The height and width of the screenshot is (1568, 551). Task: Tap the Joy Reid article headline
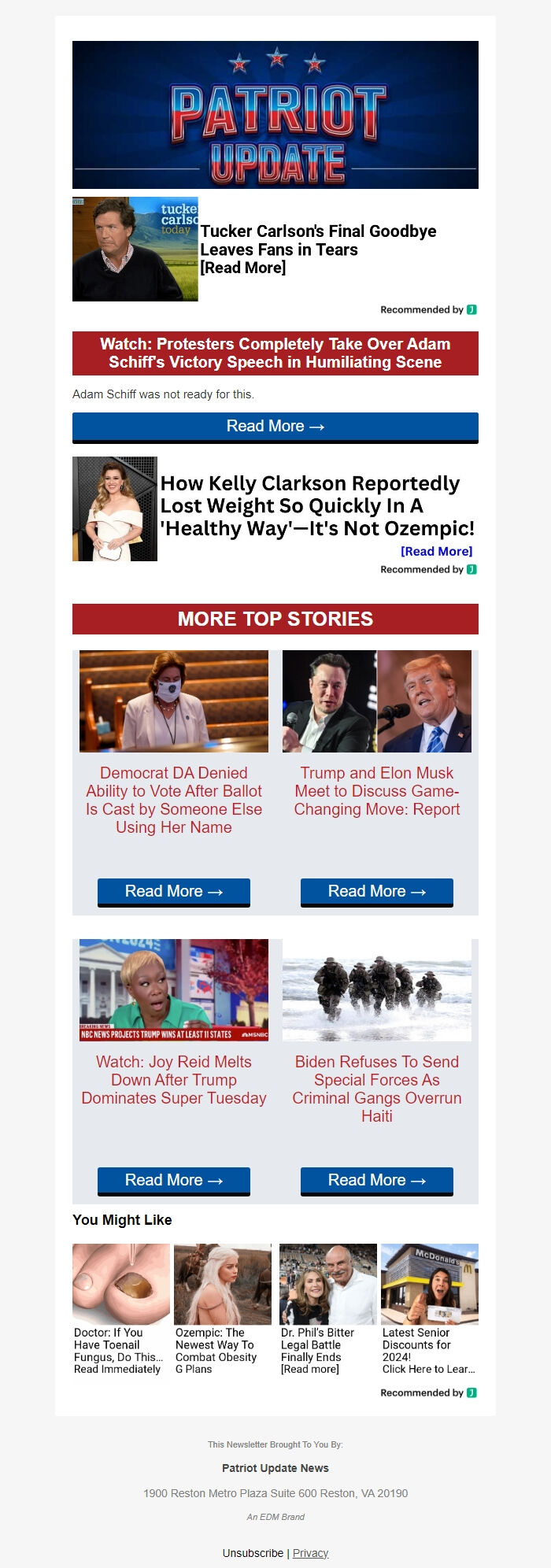[x=174, y=1080]
